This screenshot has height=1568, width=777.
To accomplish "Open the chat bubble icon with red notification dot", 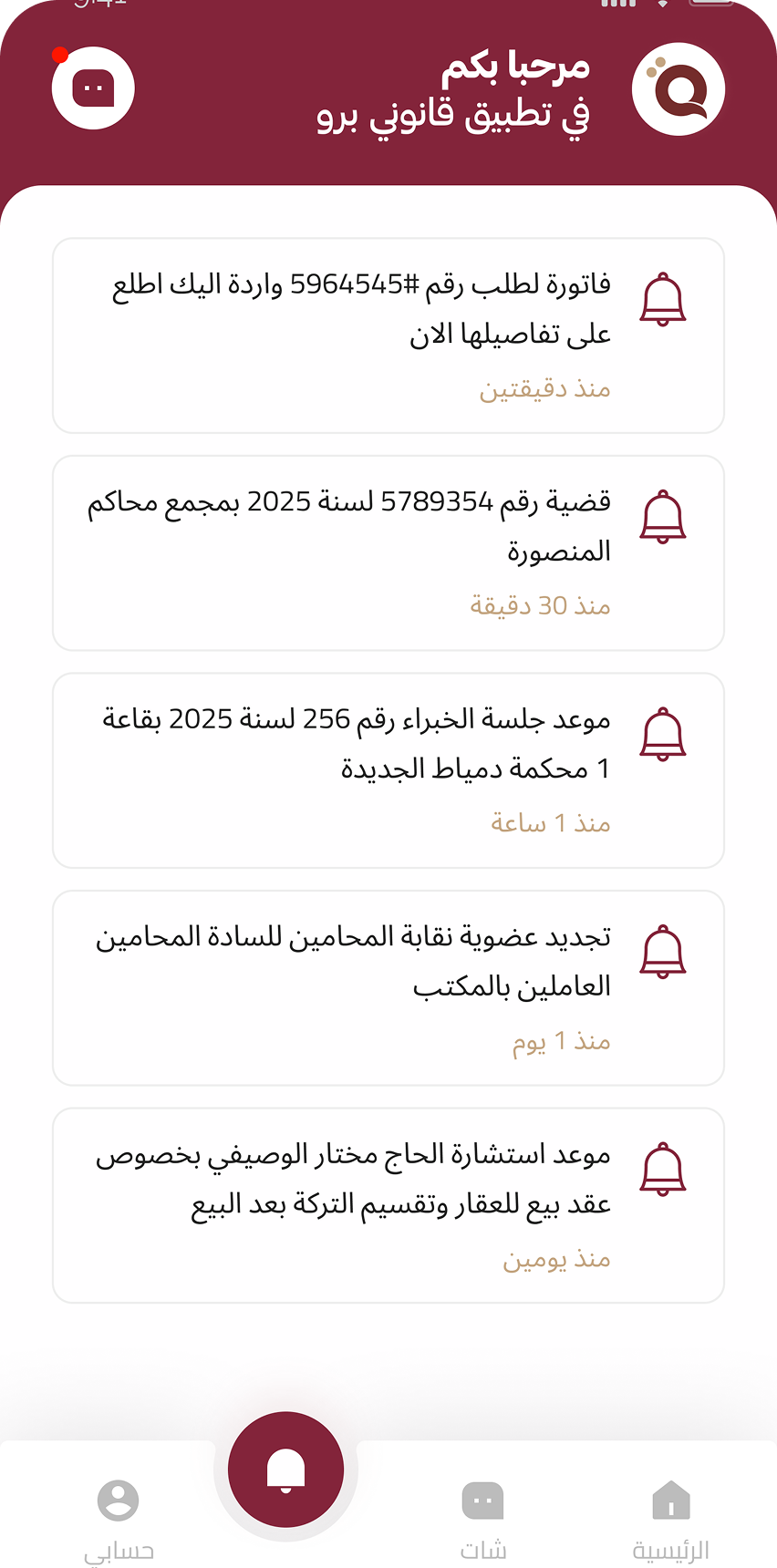I will [x=93, y=87].
